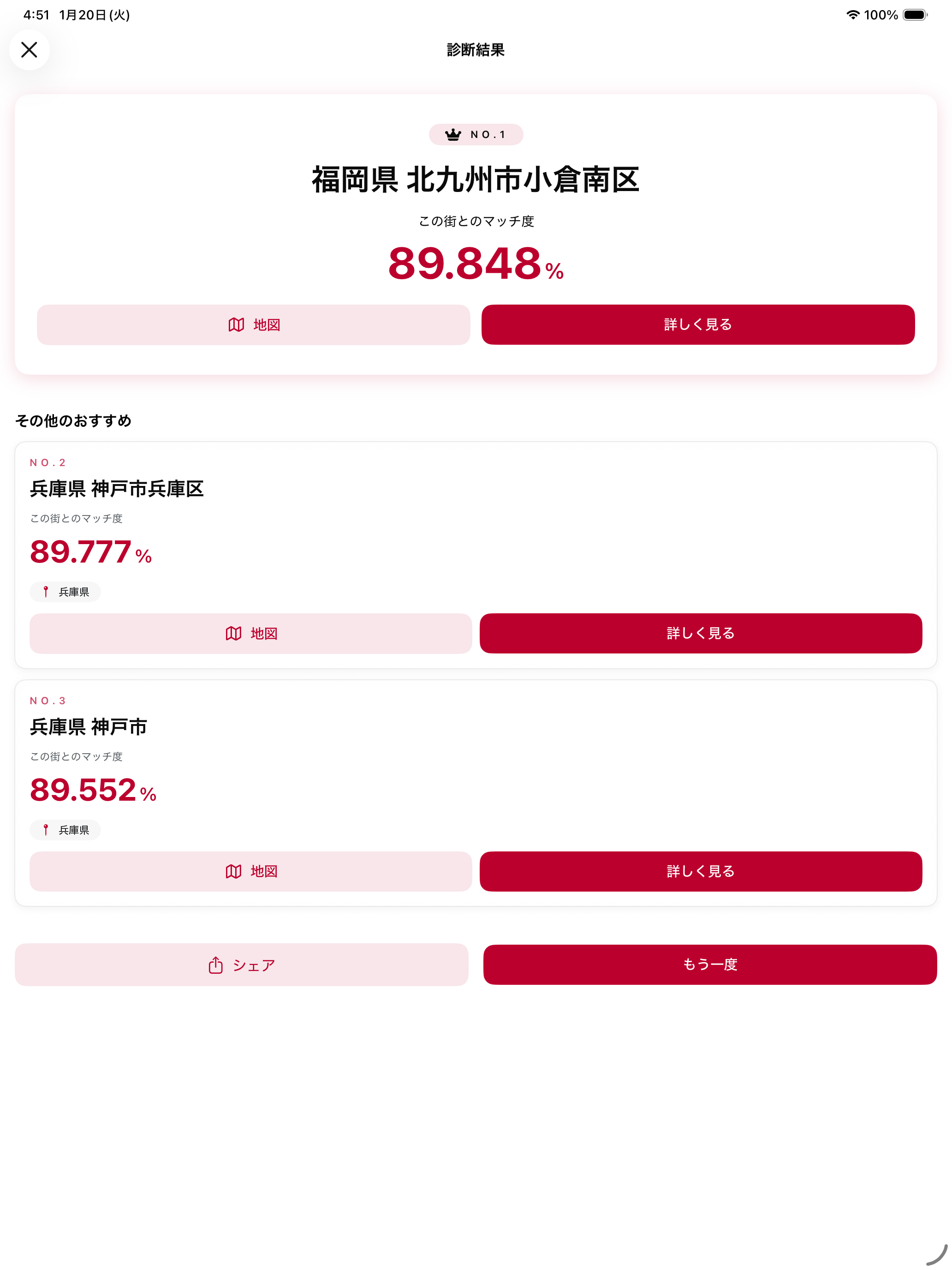Tap the pin icon in the NO.3 card tag
This screenshot has height=1270, width=952.
pyautogui.click(x=45, y=830)
